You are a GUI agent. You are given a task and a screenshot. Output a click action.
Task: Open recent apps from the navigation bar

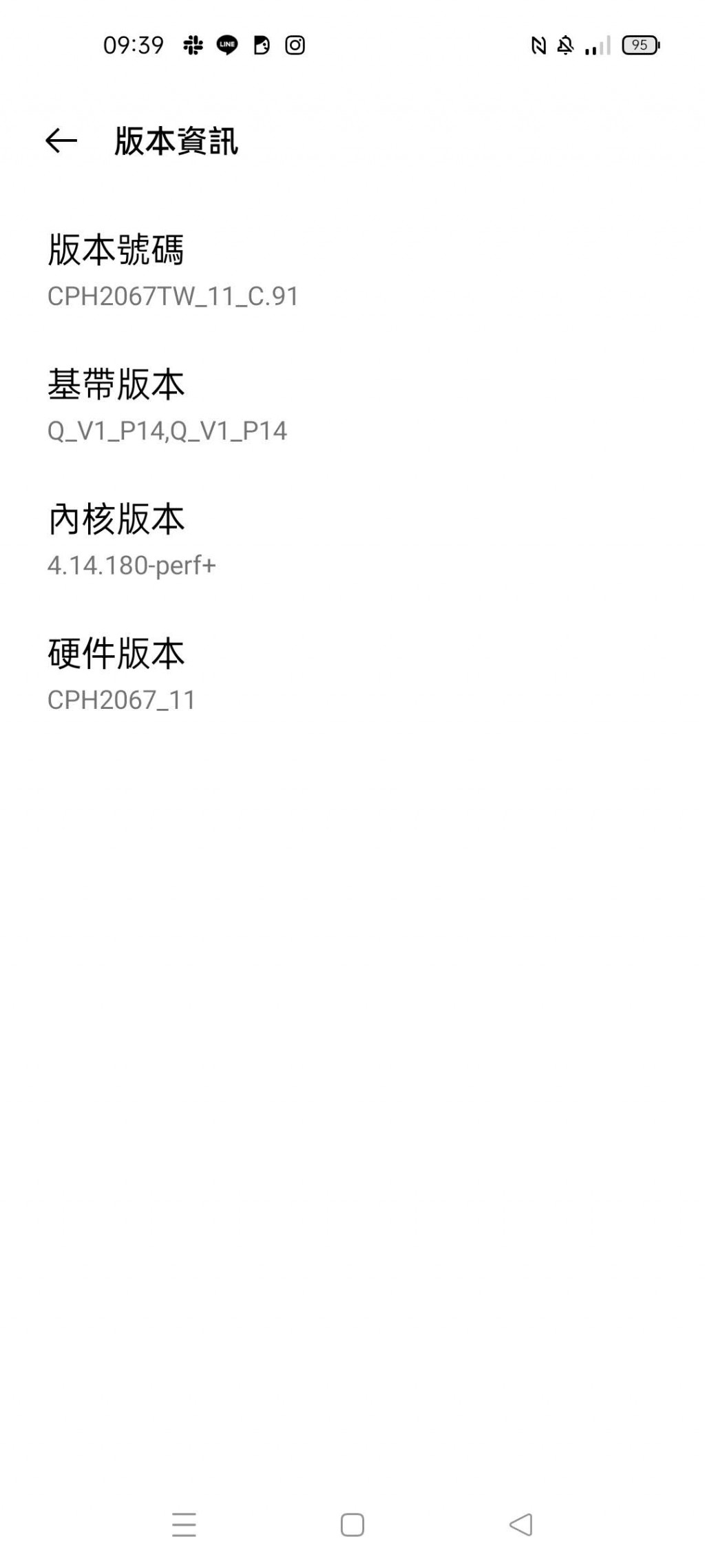tap(184, 1525)
